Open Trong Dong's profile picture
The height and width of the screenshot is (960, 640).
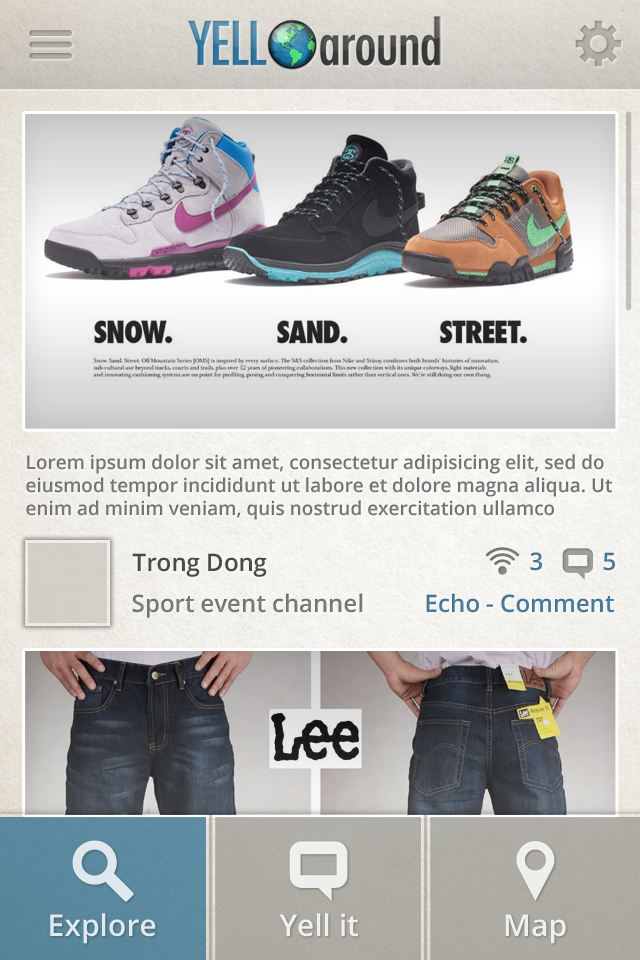67,583
